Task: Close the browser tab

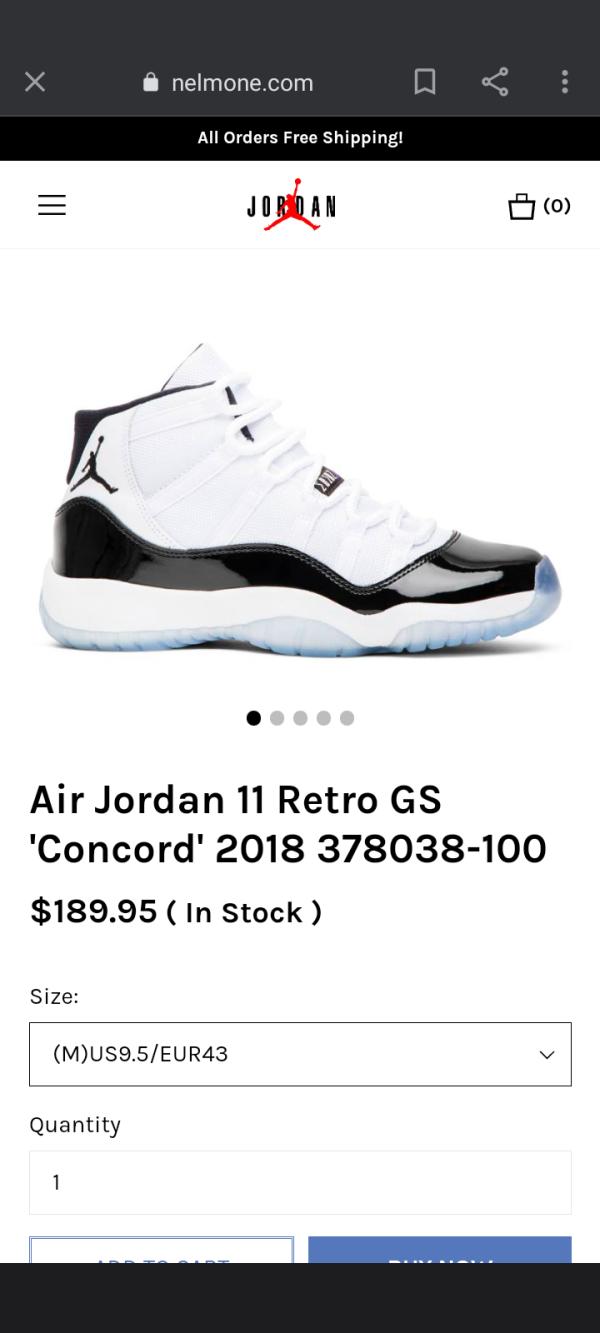Action: coord(35,82)
